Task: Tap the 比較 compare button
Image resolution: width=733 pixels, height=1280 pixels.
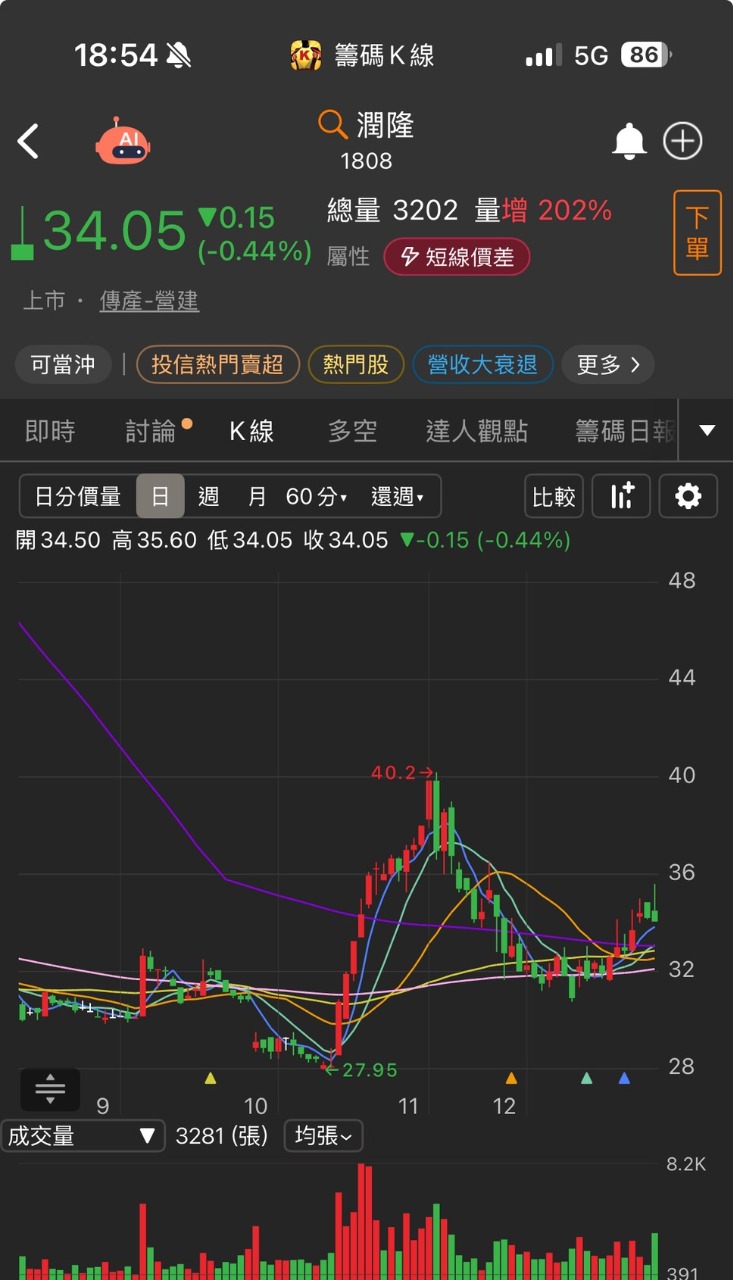Action: pos(554,496)
